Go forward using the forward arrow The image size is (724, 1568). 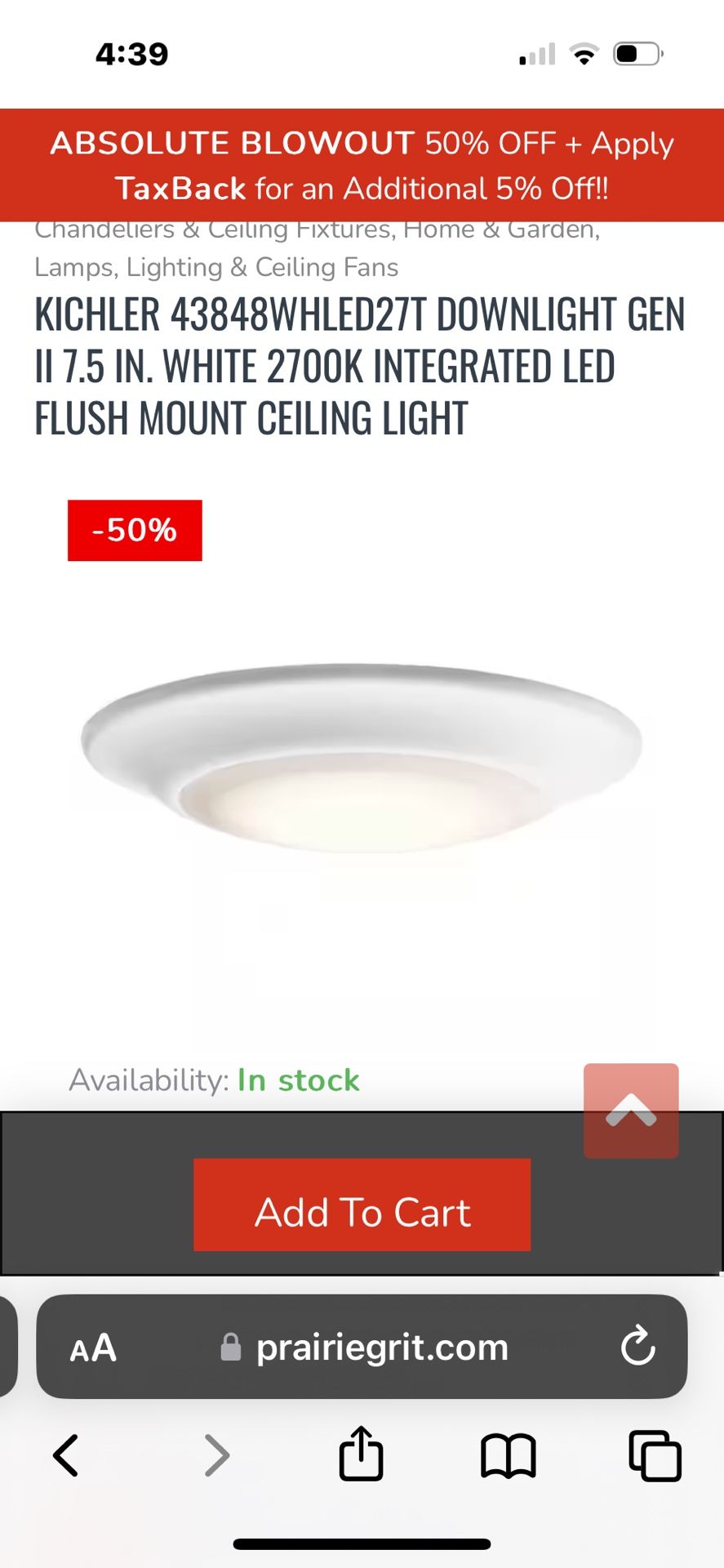point(217,1454)
